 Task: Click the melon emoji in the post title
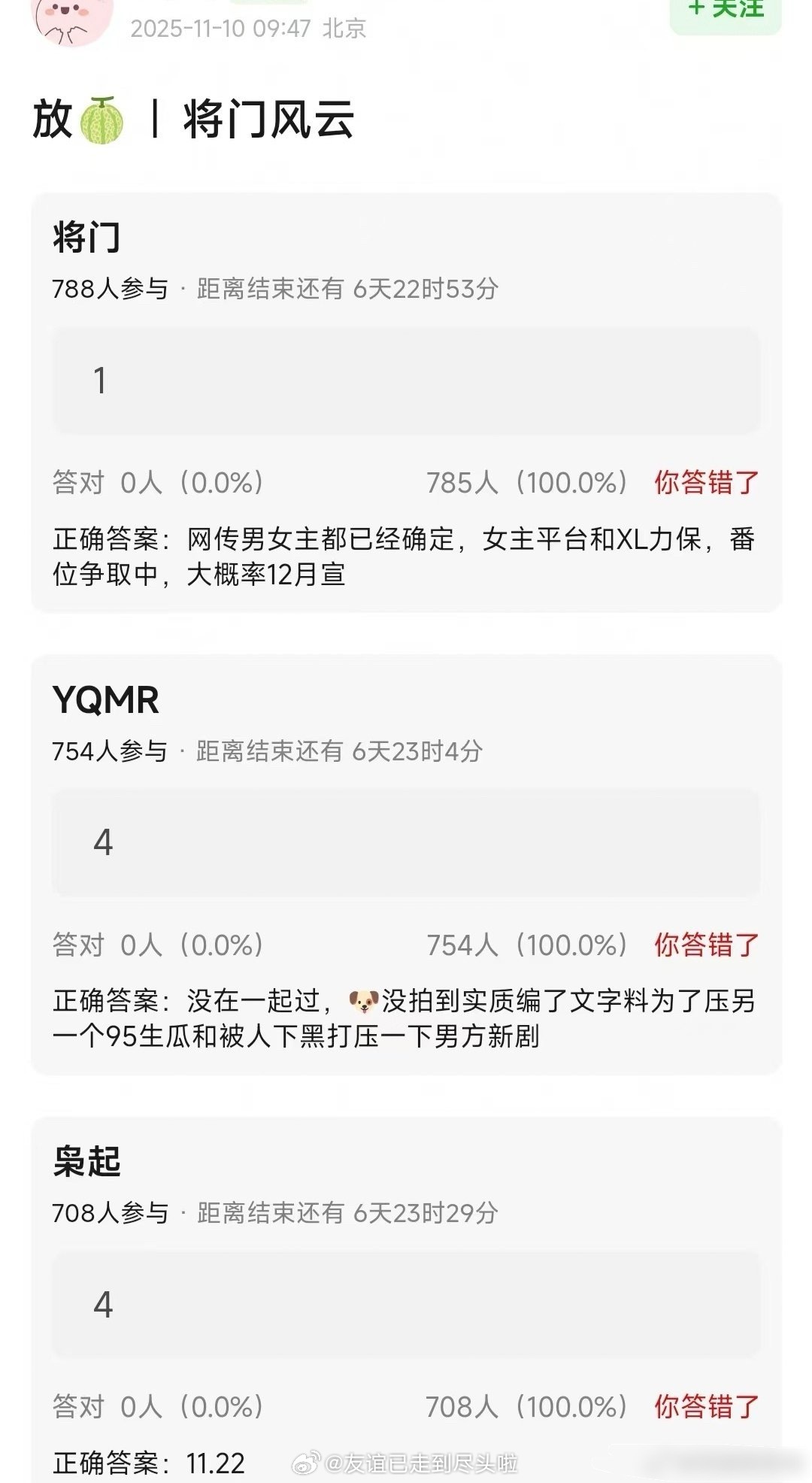pos(101,120)
